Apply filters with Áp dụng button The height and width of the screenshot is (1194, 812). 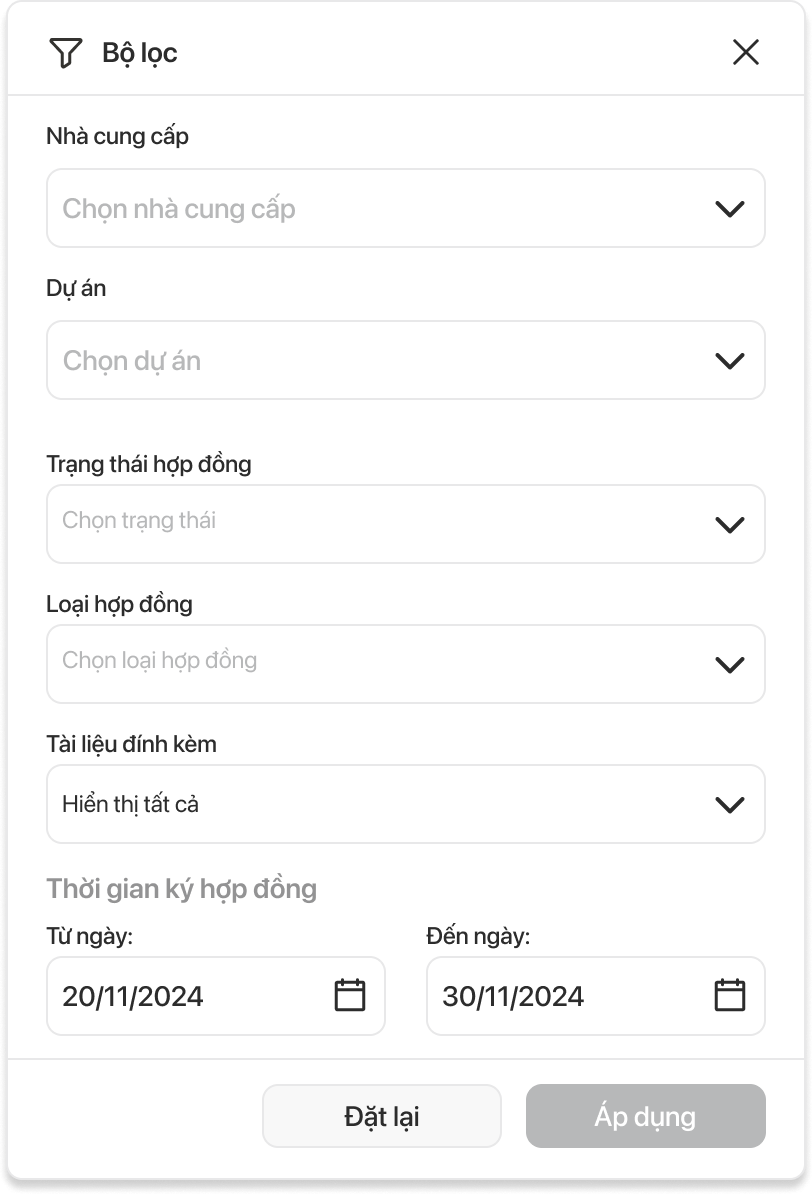click(645, 1116)
